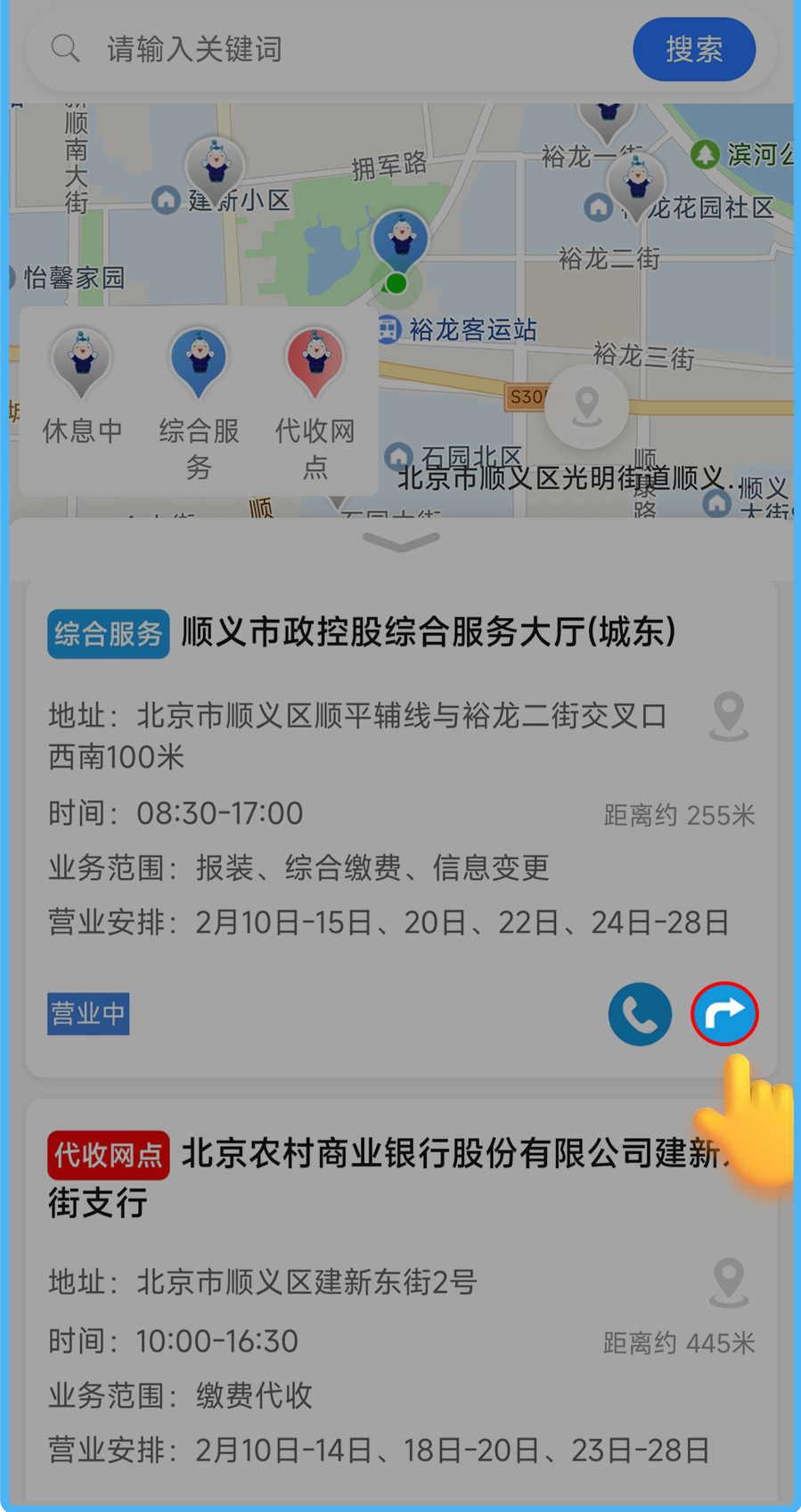The height and width of the screenshot is (1512, 801).
Task: Select the blue service marker above 裕龙客运站
Action: [400, 240]
